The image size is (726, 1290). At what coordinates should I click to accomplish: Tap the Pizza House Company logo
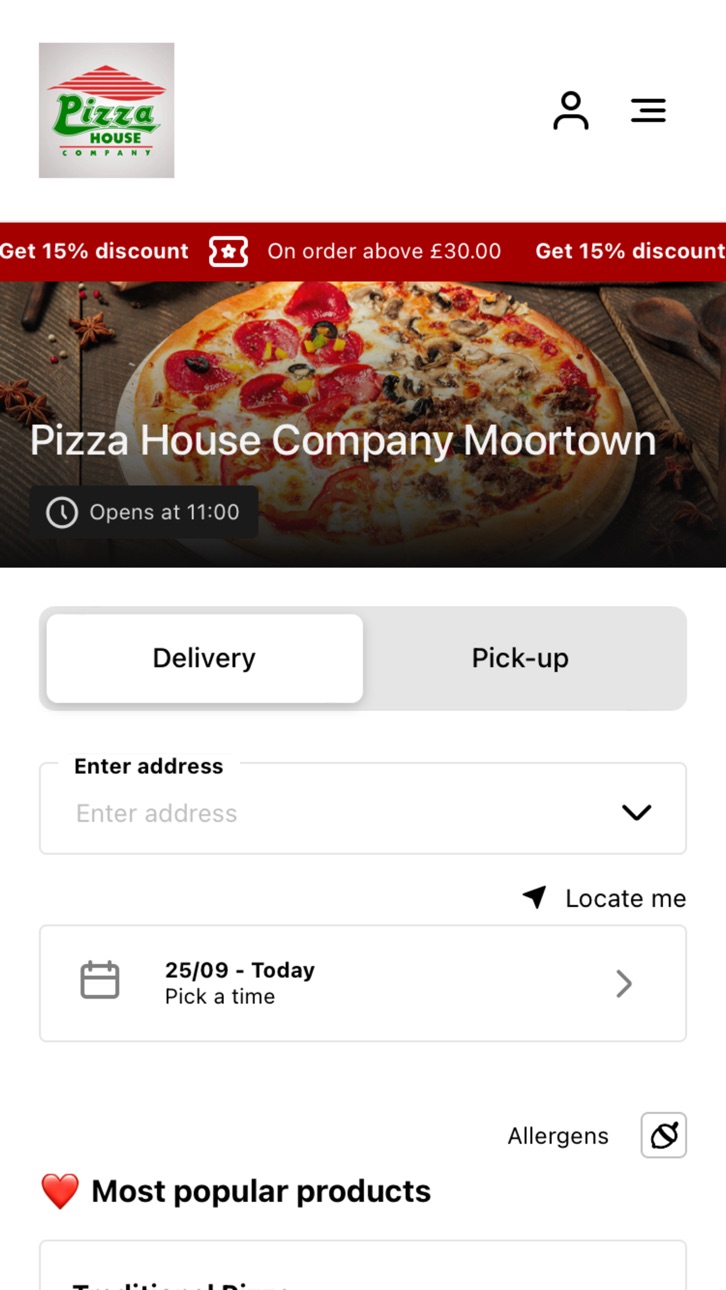click(107, 110)
